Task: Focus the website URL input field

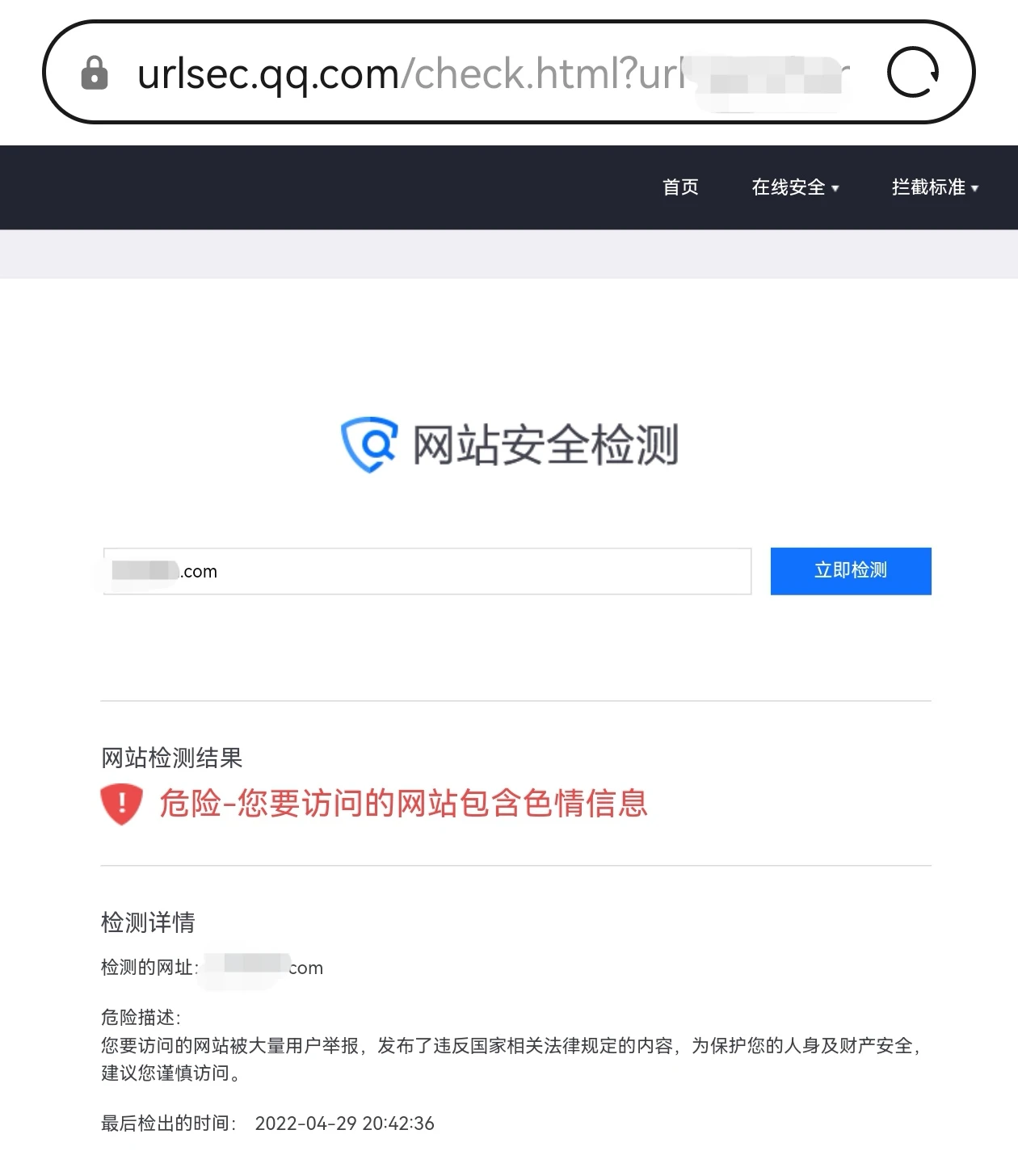Action: 452,571
